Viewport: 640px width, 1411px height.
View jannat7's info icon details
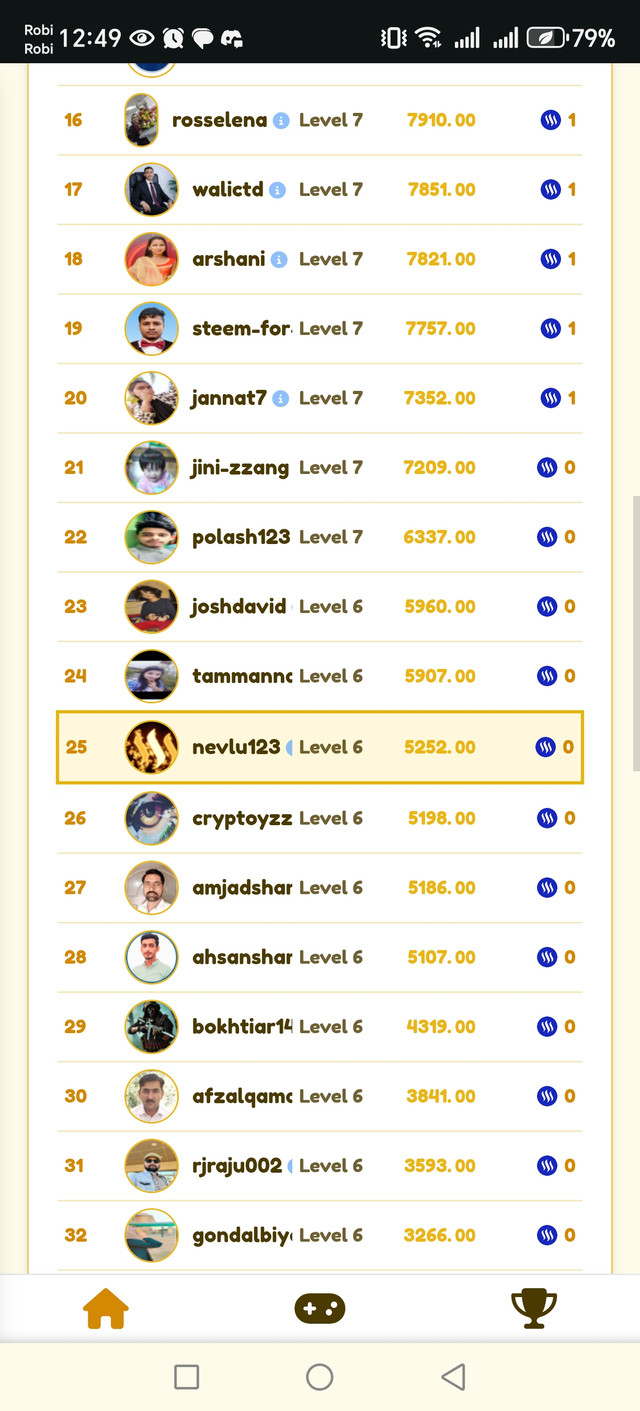(x=281, y=398)
